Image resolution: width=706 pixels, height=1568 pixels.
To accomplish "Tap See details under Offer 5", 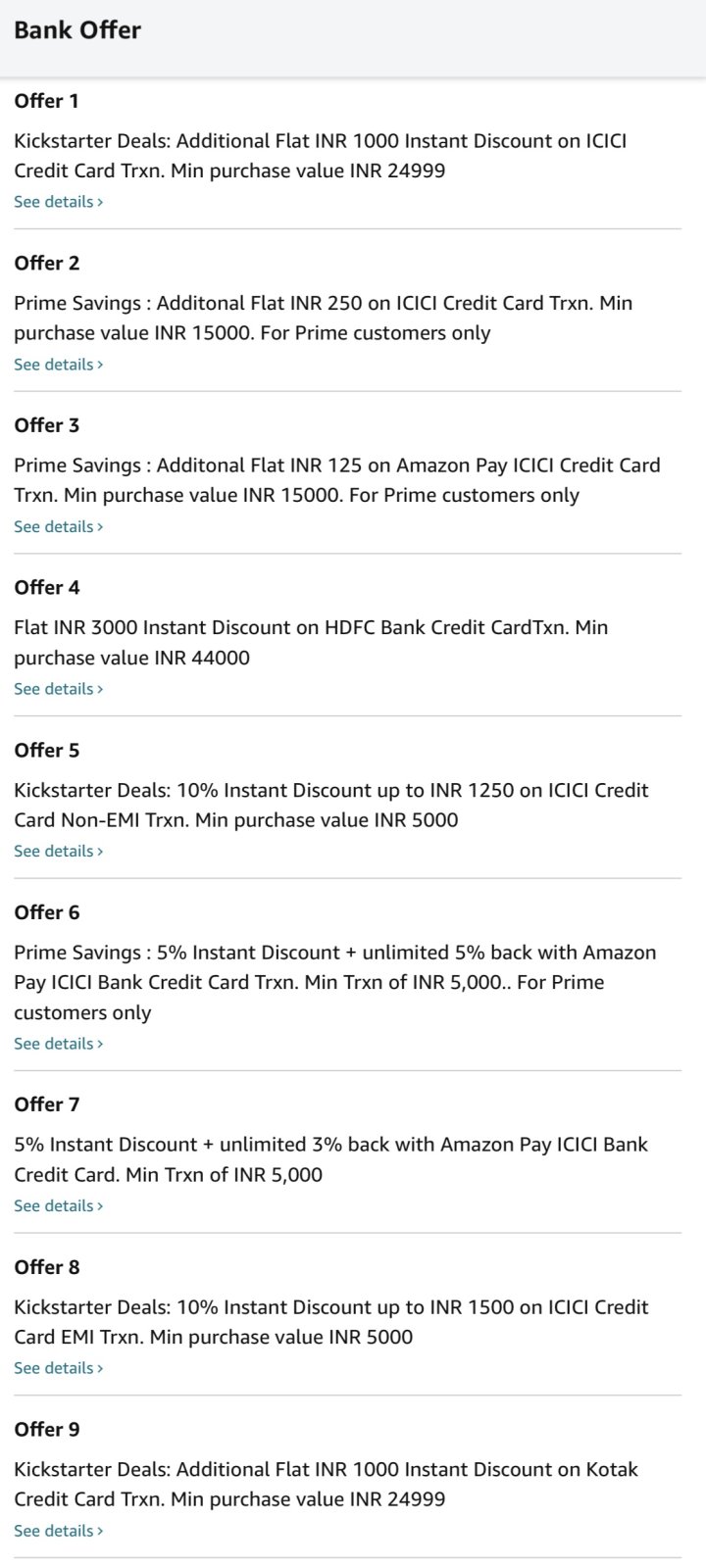I will 59,852.
